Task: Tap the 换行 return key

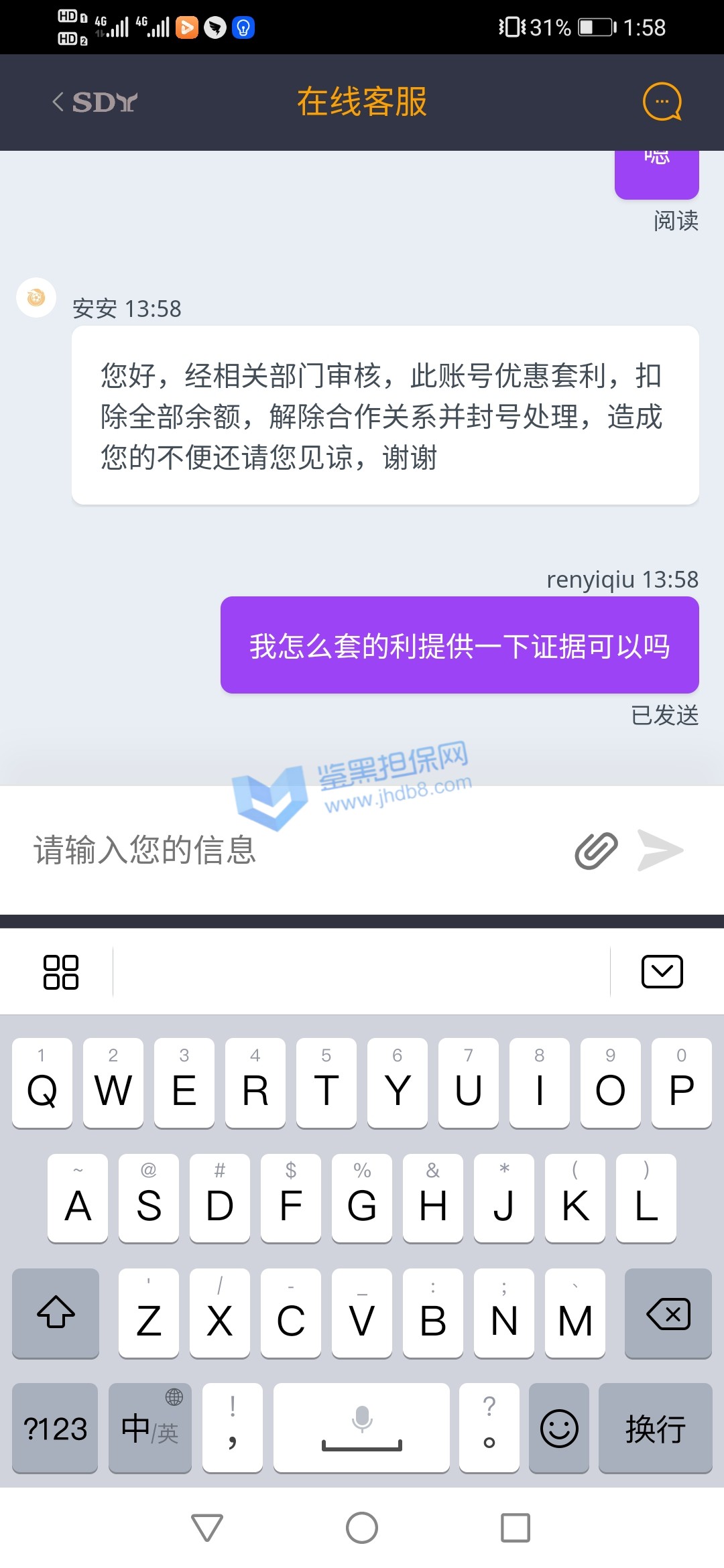Action: 655,1429
